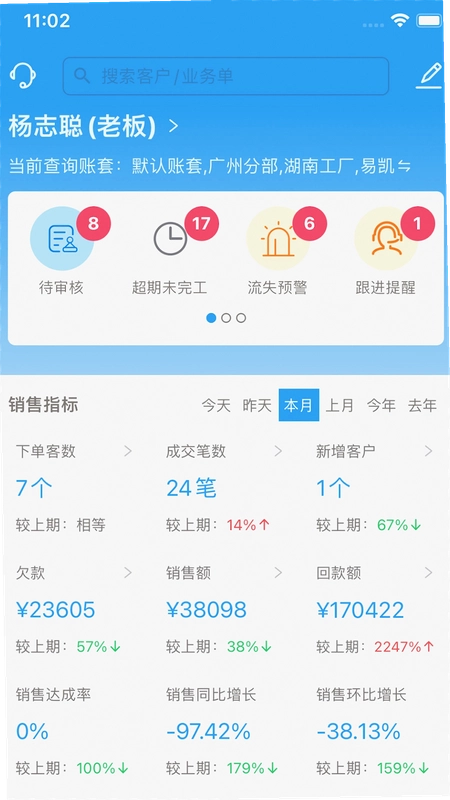The image size is (450, 800).
Task: Open the customer service headset icon
Action: 23,76
